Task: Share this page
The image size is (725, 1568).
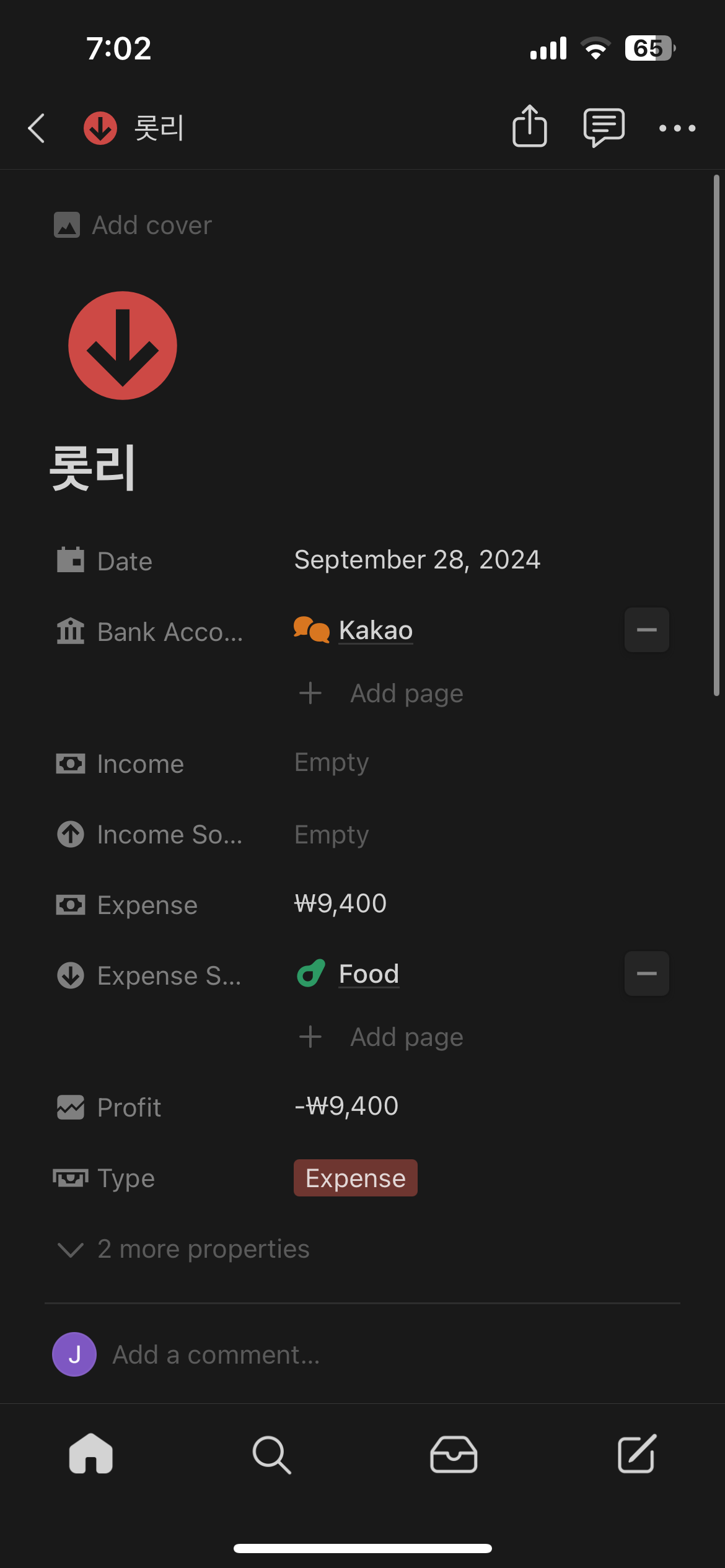Action: 530,126
